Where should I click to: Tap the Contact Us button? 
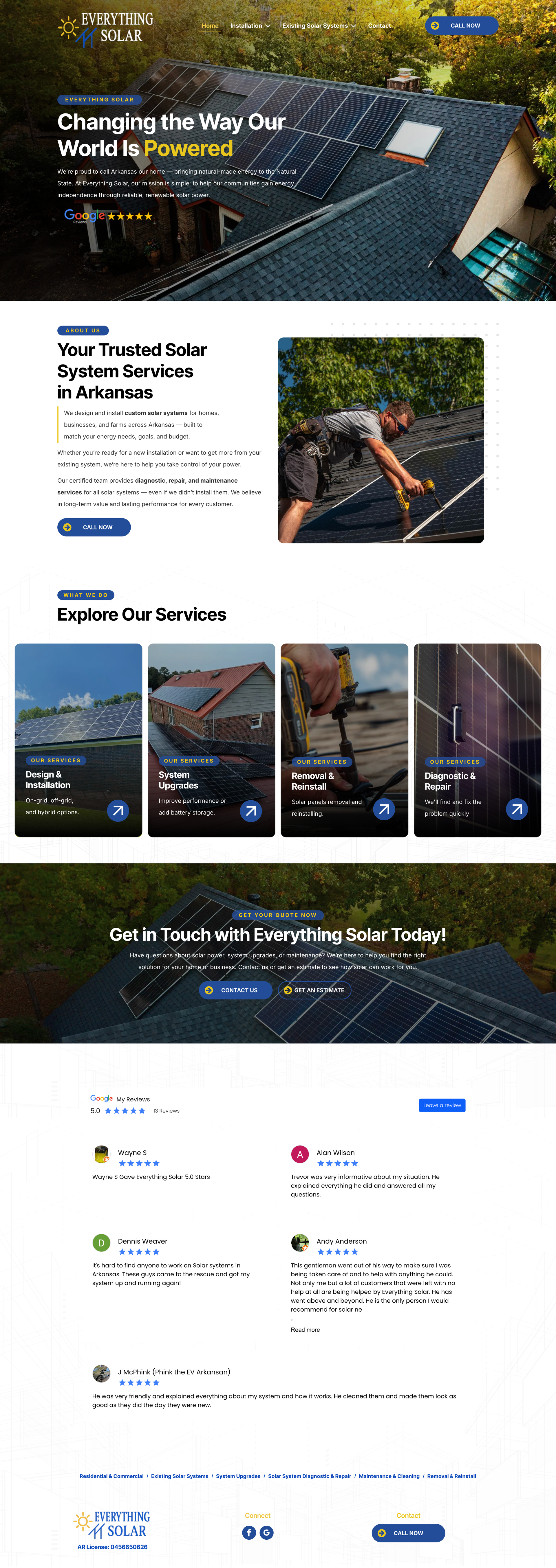pos(235,990)
